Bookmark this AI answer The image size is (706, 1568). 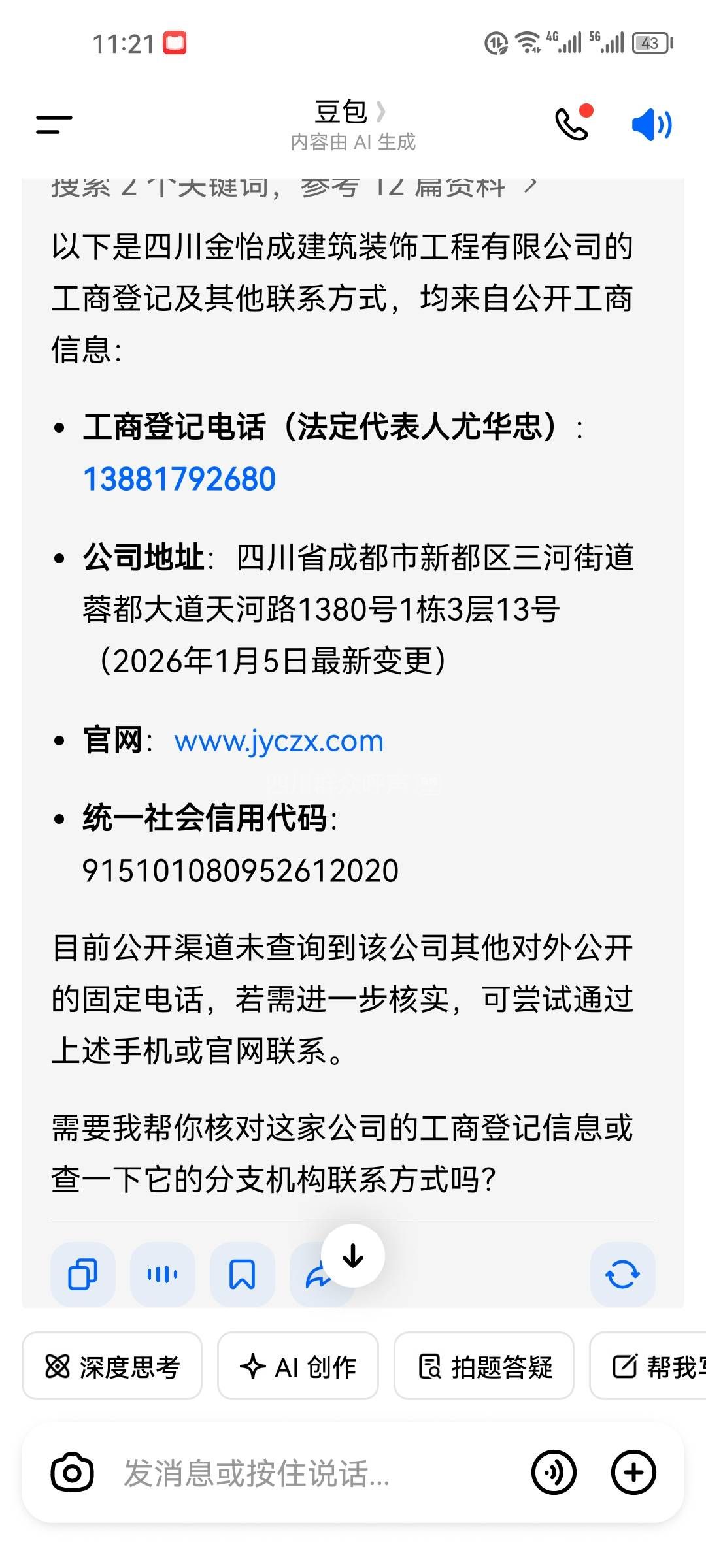point(242,1275)
